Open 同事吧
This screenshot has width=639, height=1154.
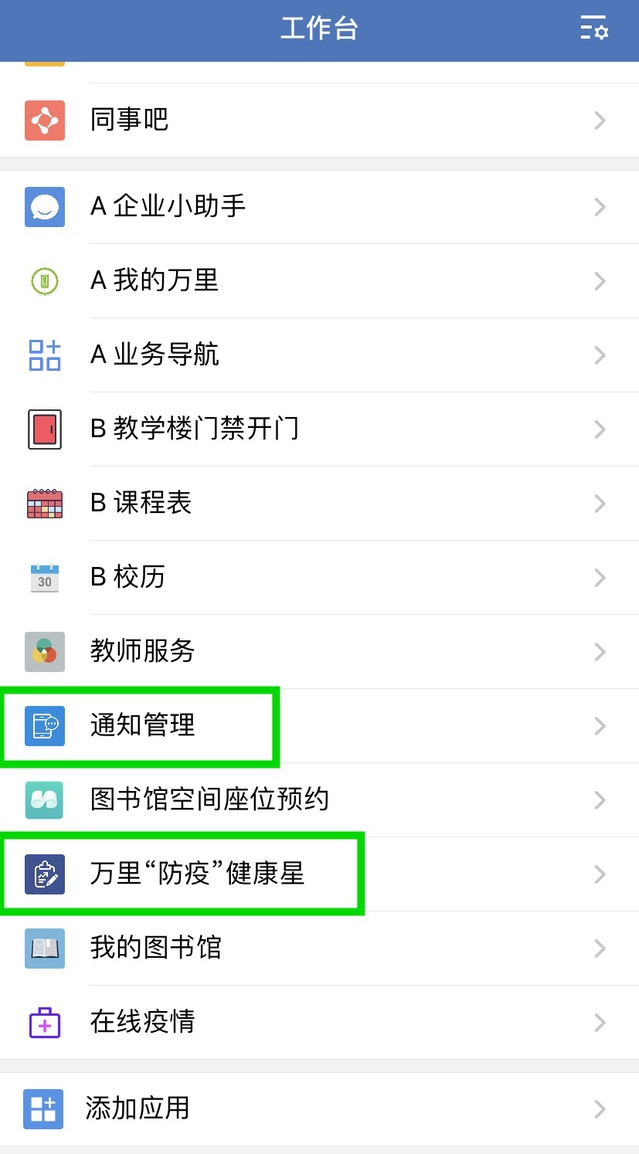point(320,120)
